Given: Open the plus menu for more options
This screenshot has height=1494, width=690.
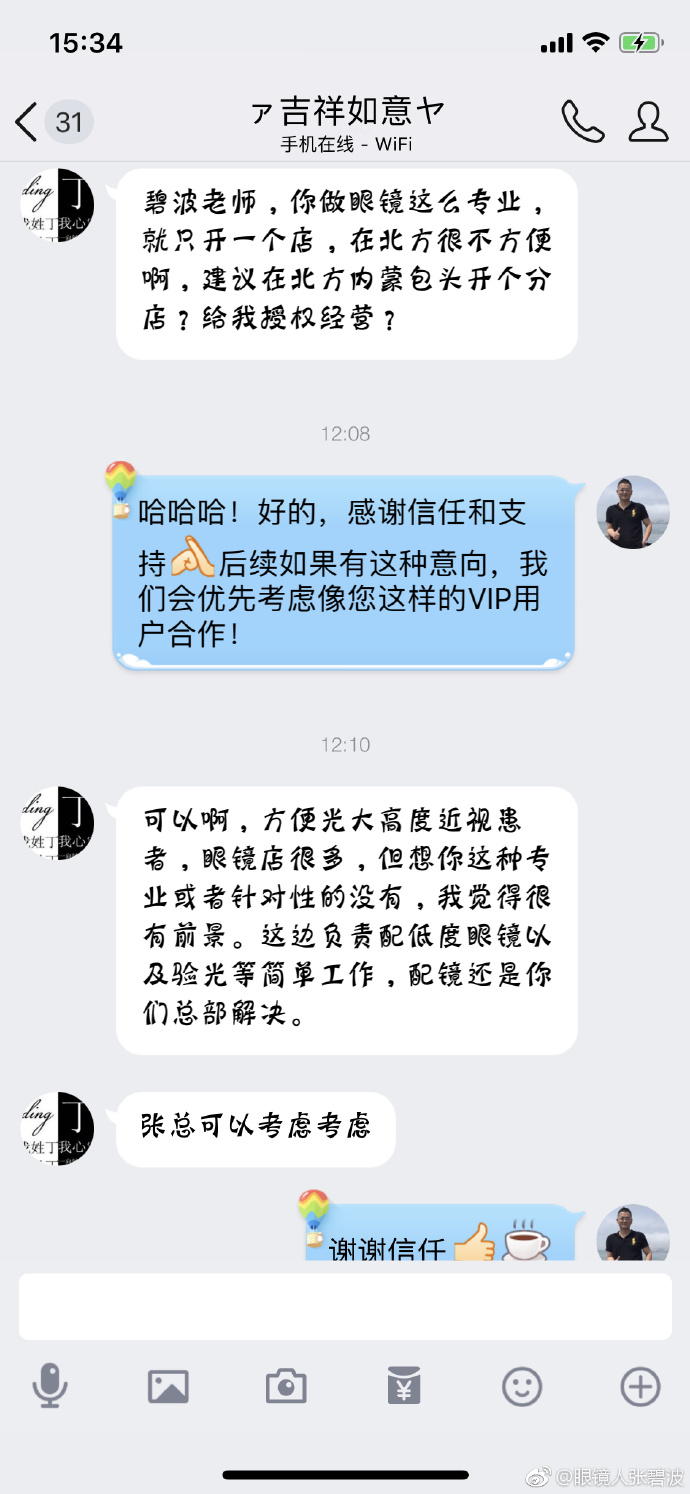Looking at the screenshot, I should point(640,1387).
